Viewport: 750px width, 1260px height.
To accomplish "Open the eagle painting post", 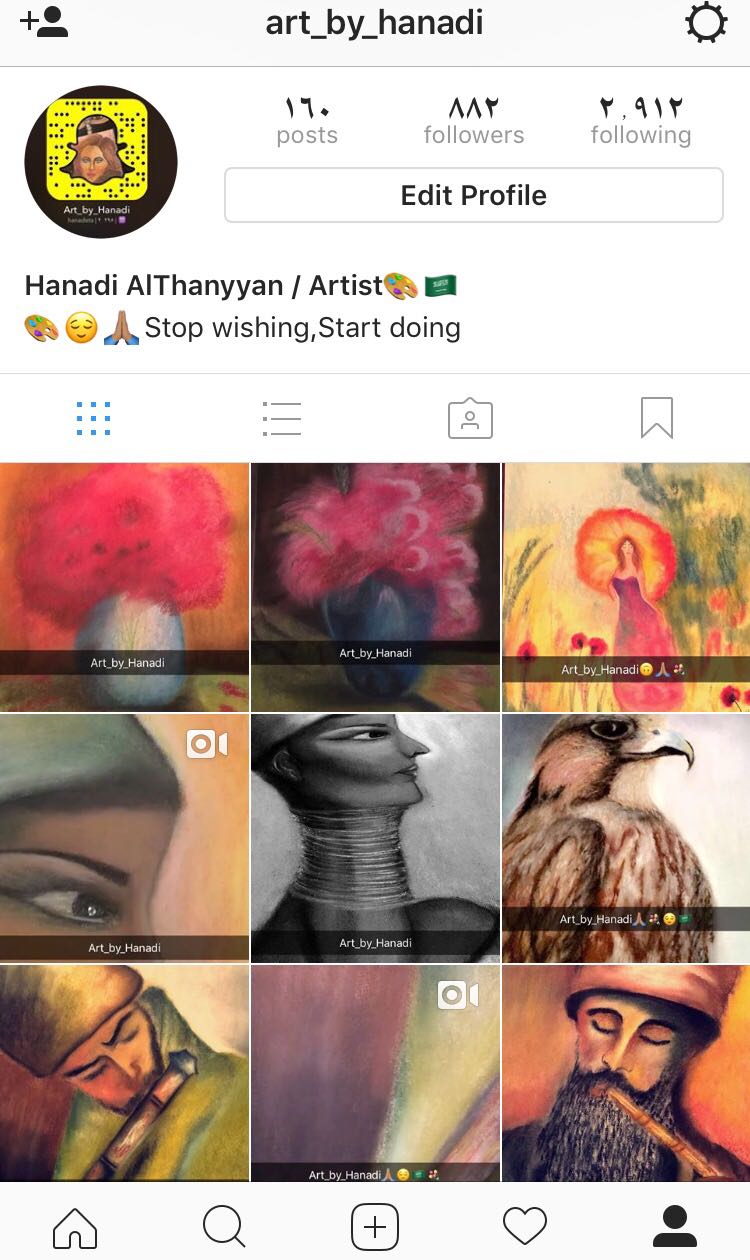I will [x=626, y=838].
